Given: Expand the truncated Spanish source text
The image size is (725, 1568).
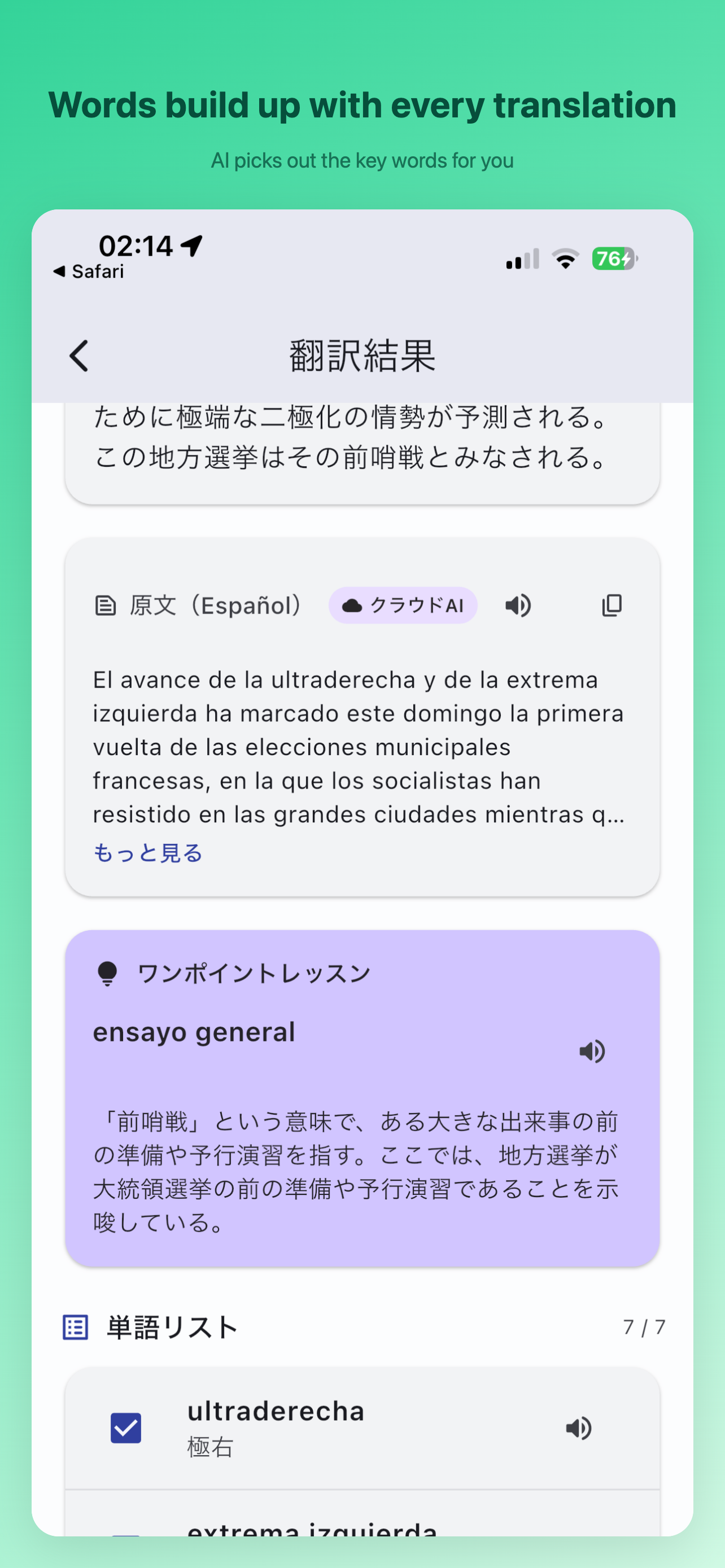Looking at the screenshot, I should (147, 853).
